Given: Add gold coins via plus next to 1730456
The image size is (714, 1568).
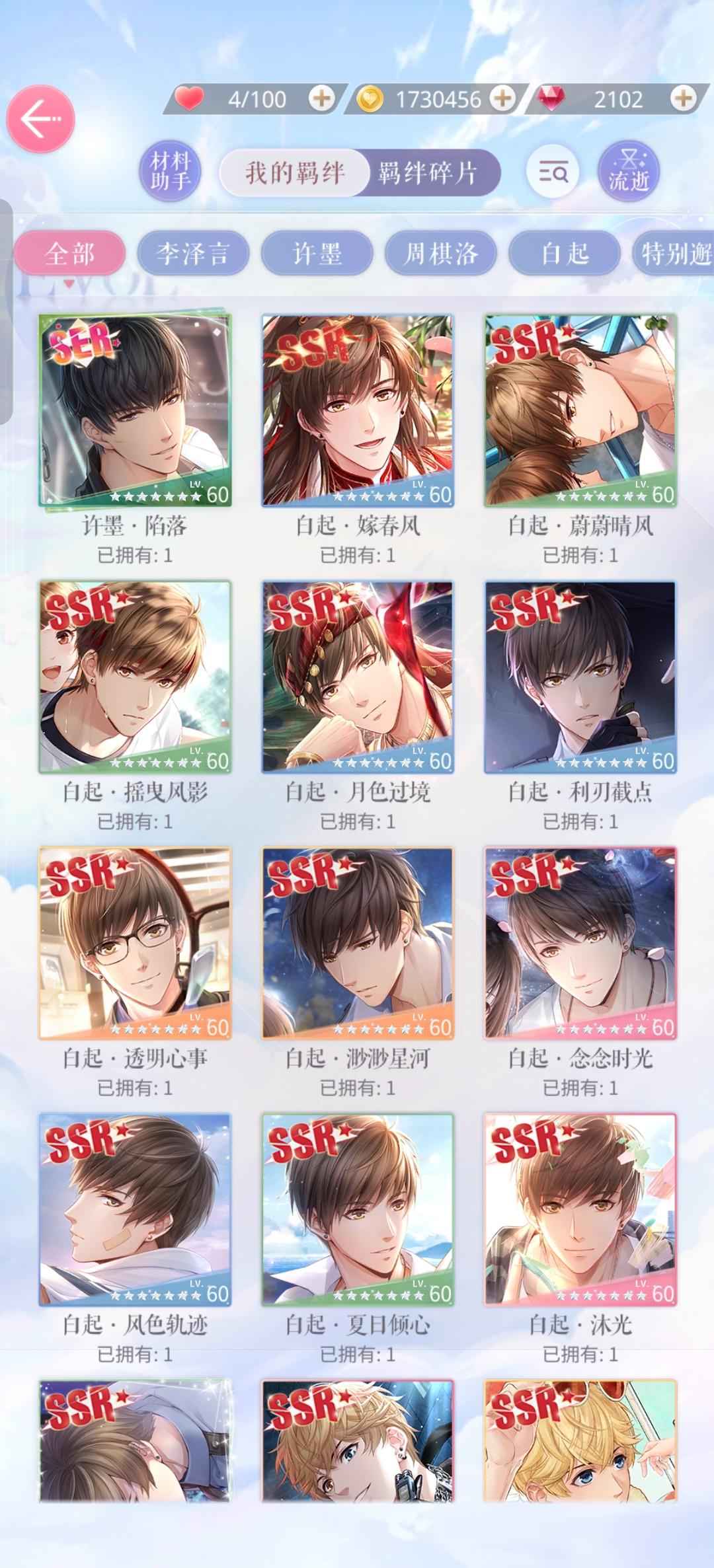Looking at the screenshot, I should pyautogui.click(x=504, y=99).
